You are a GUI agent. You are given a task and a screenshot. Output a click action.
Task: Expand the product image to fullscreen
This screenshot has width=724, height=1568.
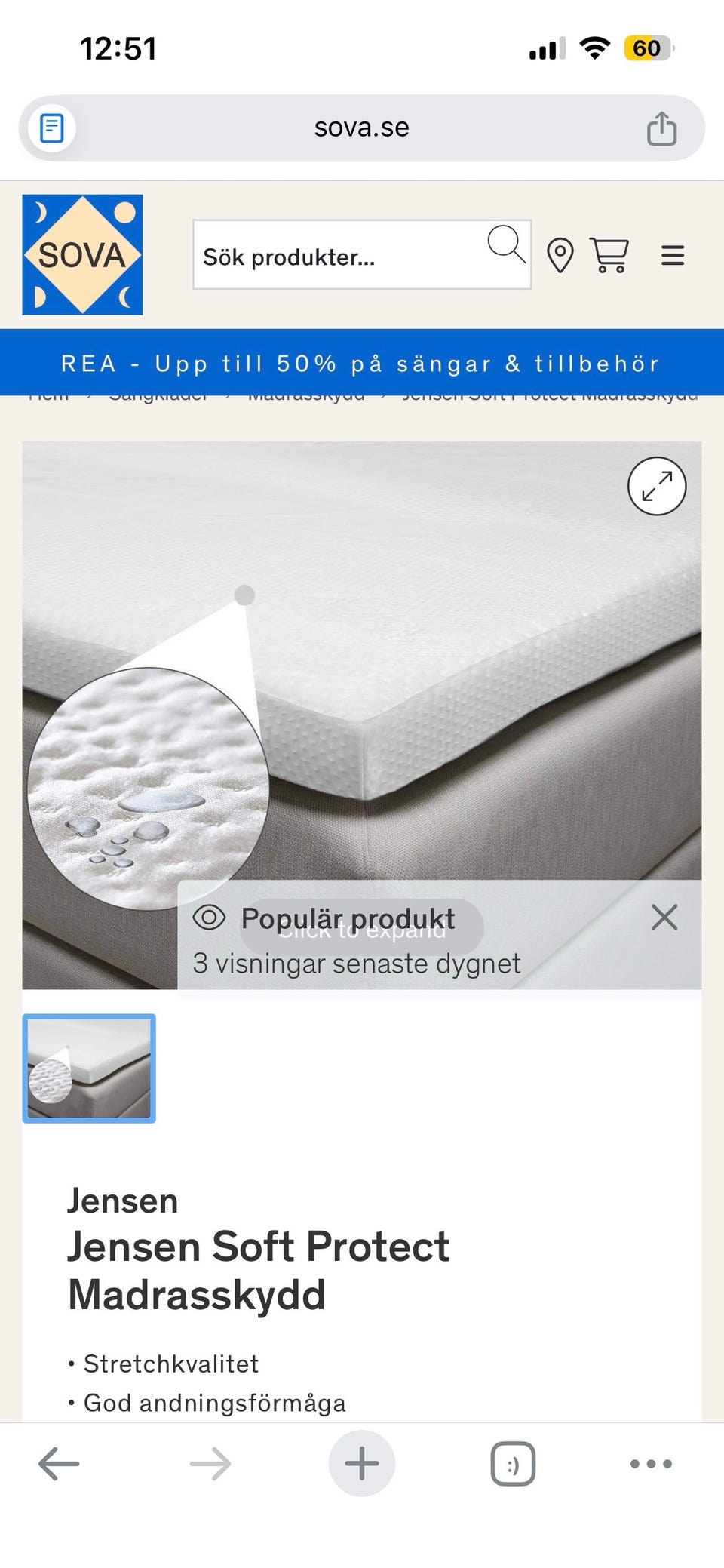click(658, 487)
